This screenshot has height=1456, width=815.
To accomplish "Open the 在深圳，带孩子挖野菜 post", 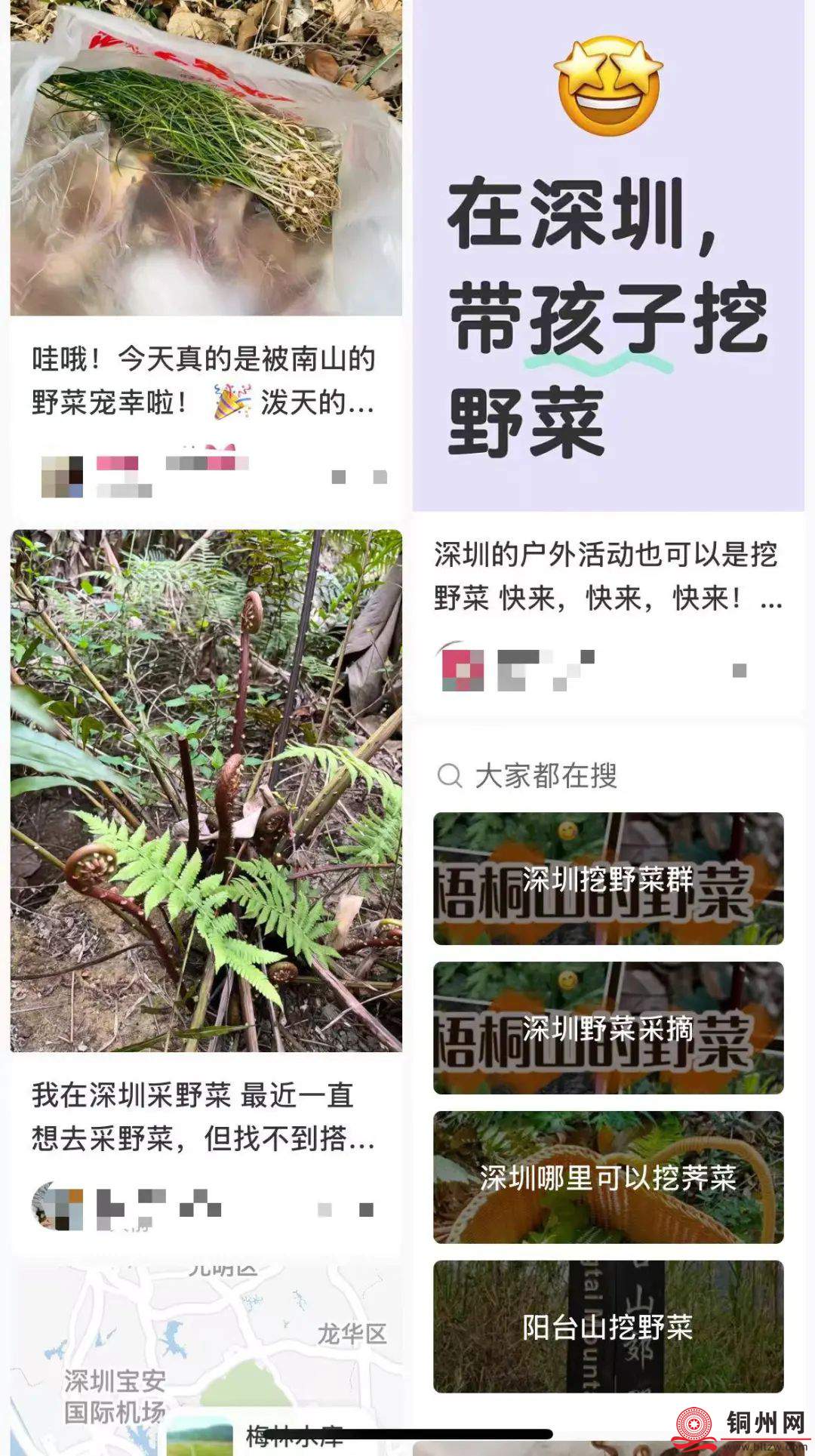I will coord(608,257).
